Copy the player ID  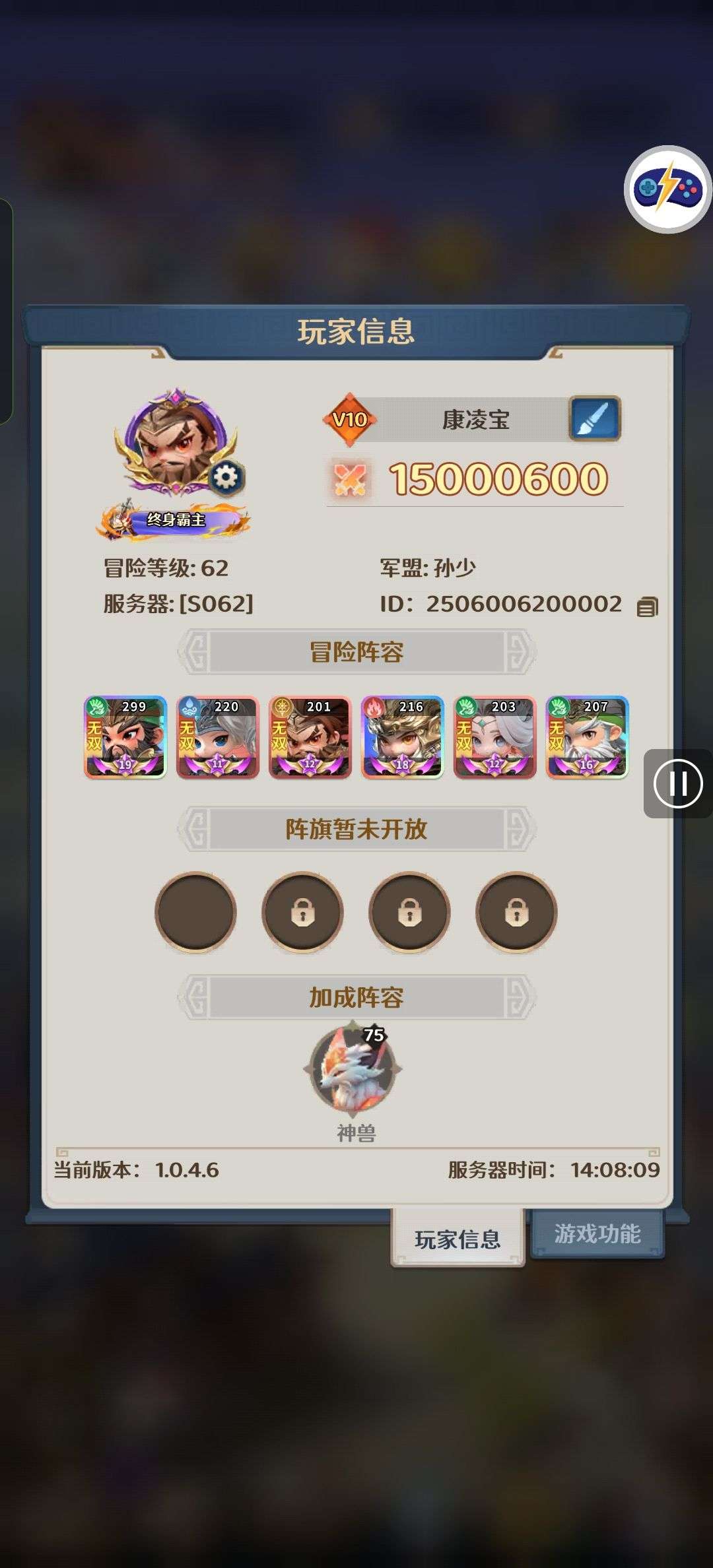pyautogui.click(x=648, y=606)
